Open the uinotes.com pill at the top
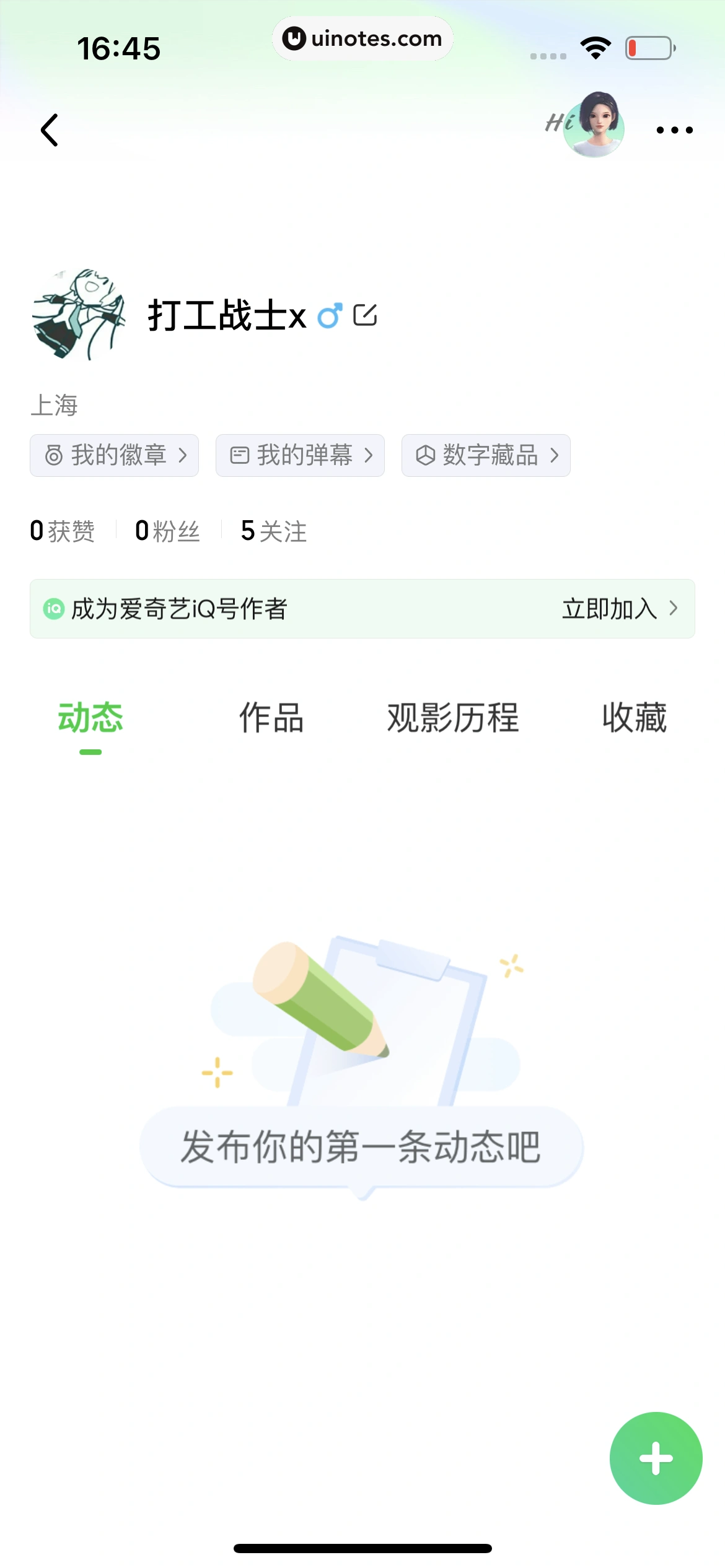725x1568 pixels. [x=362, y=38]
